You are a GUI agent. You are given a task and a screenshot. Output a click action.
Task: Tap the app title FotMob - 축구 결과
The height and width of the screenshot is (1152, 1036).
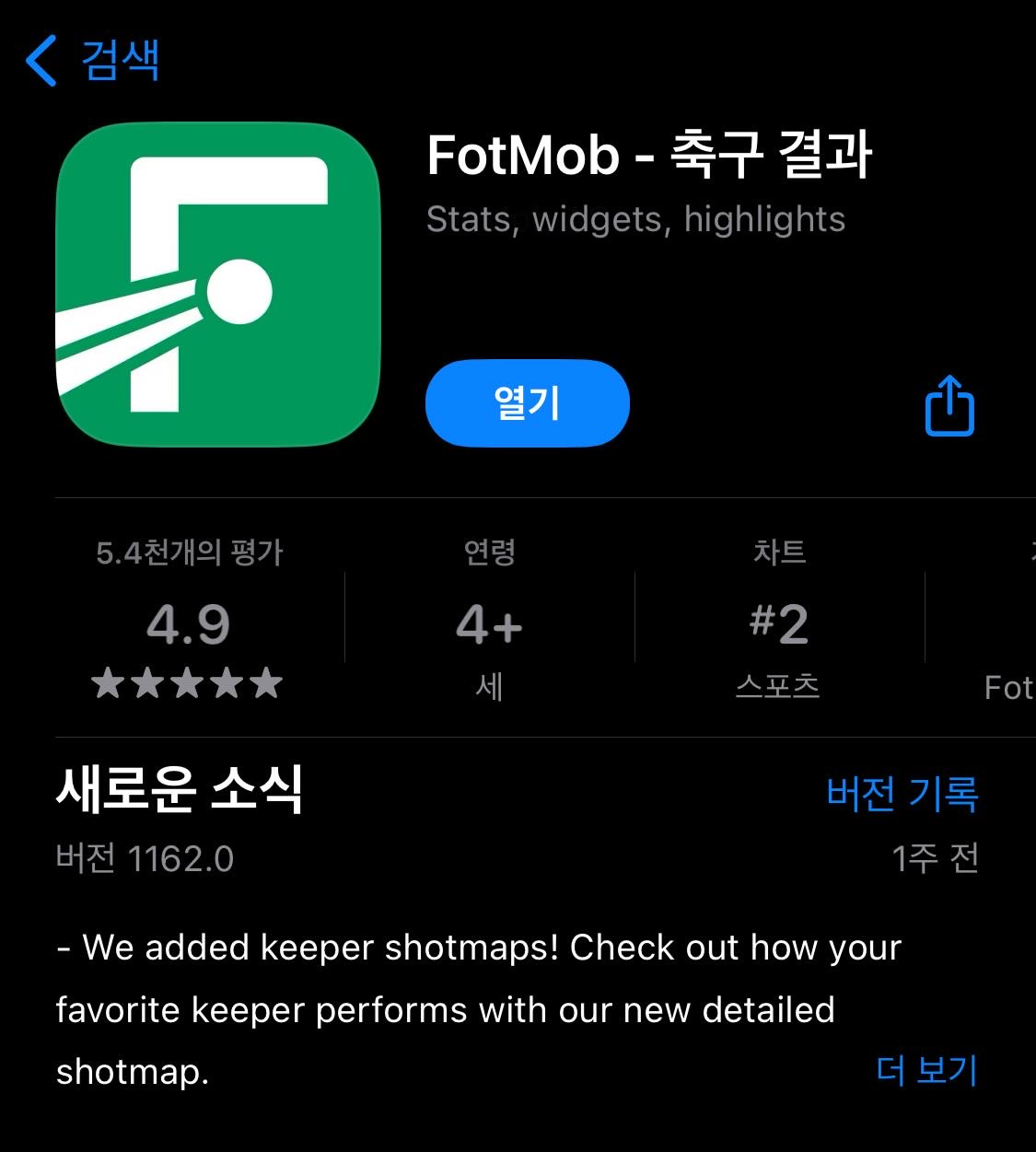coord(649,157)
